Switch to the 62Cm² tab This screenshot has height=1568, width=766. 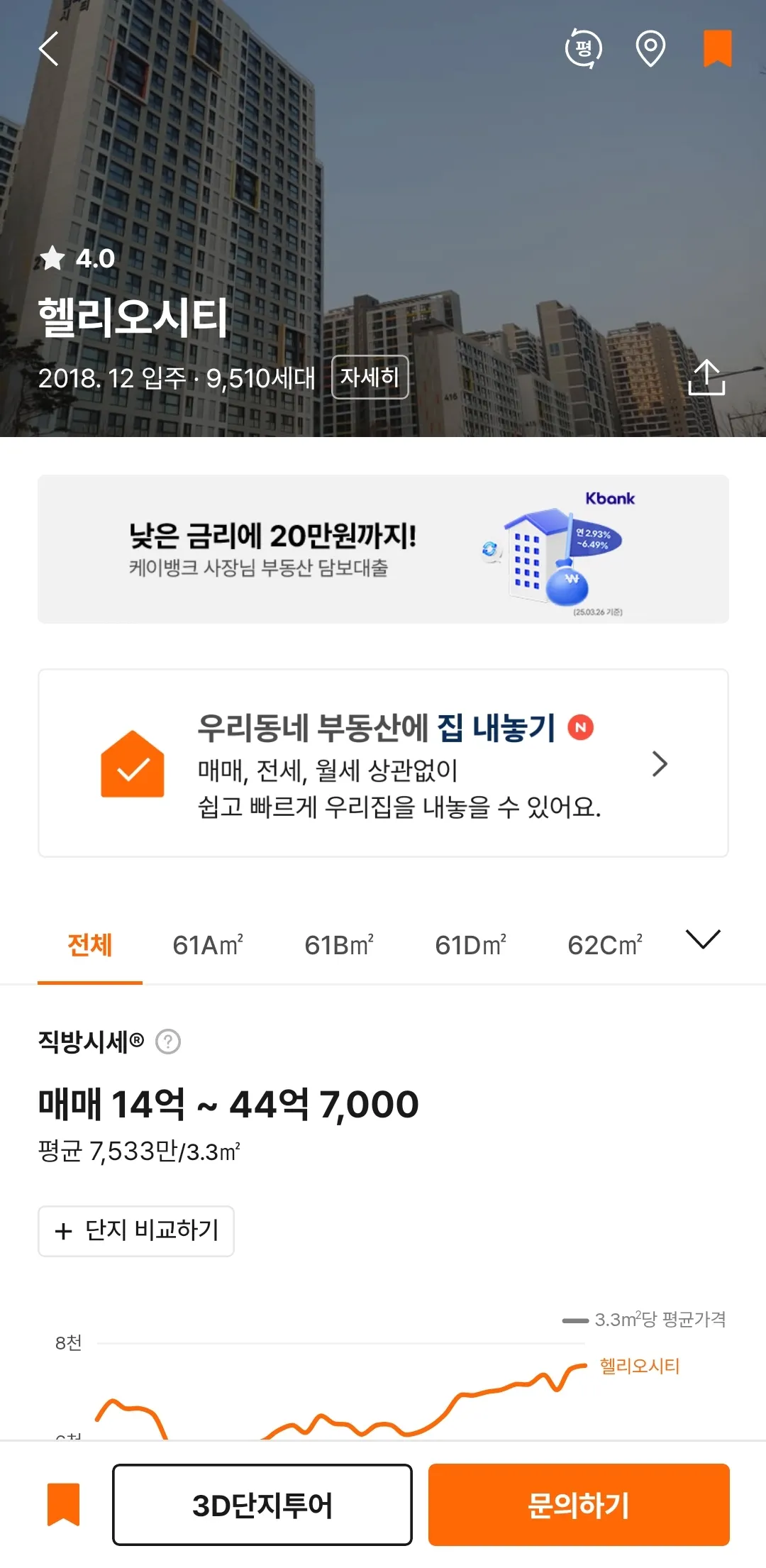[604, 945]
